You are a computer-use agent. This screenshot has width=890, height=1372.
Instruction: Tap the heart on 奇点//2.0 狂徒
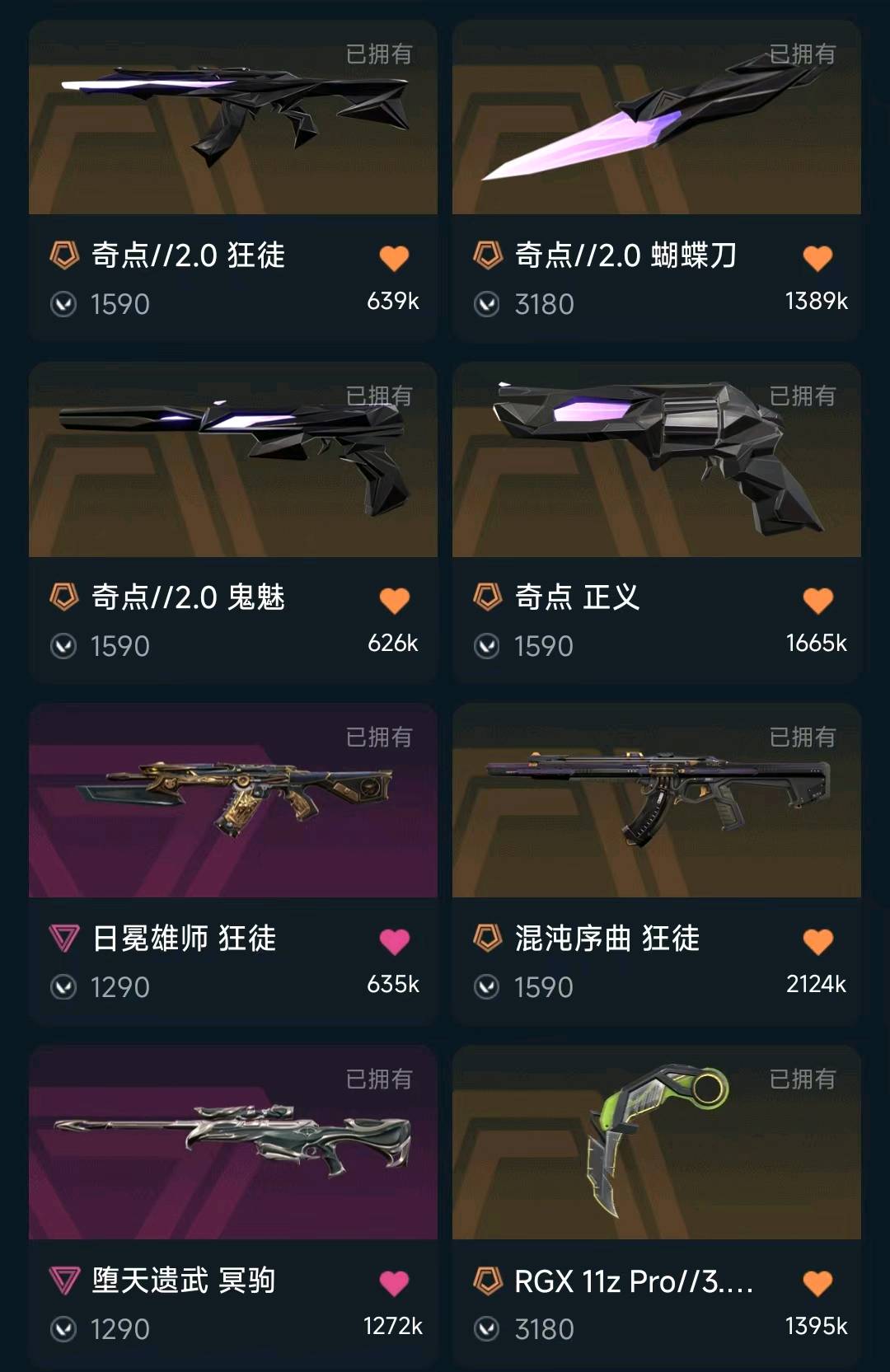click(x=394, y=258)
